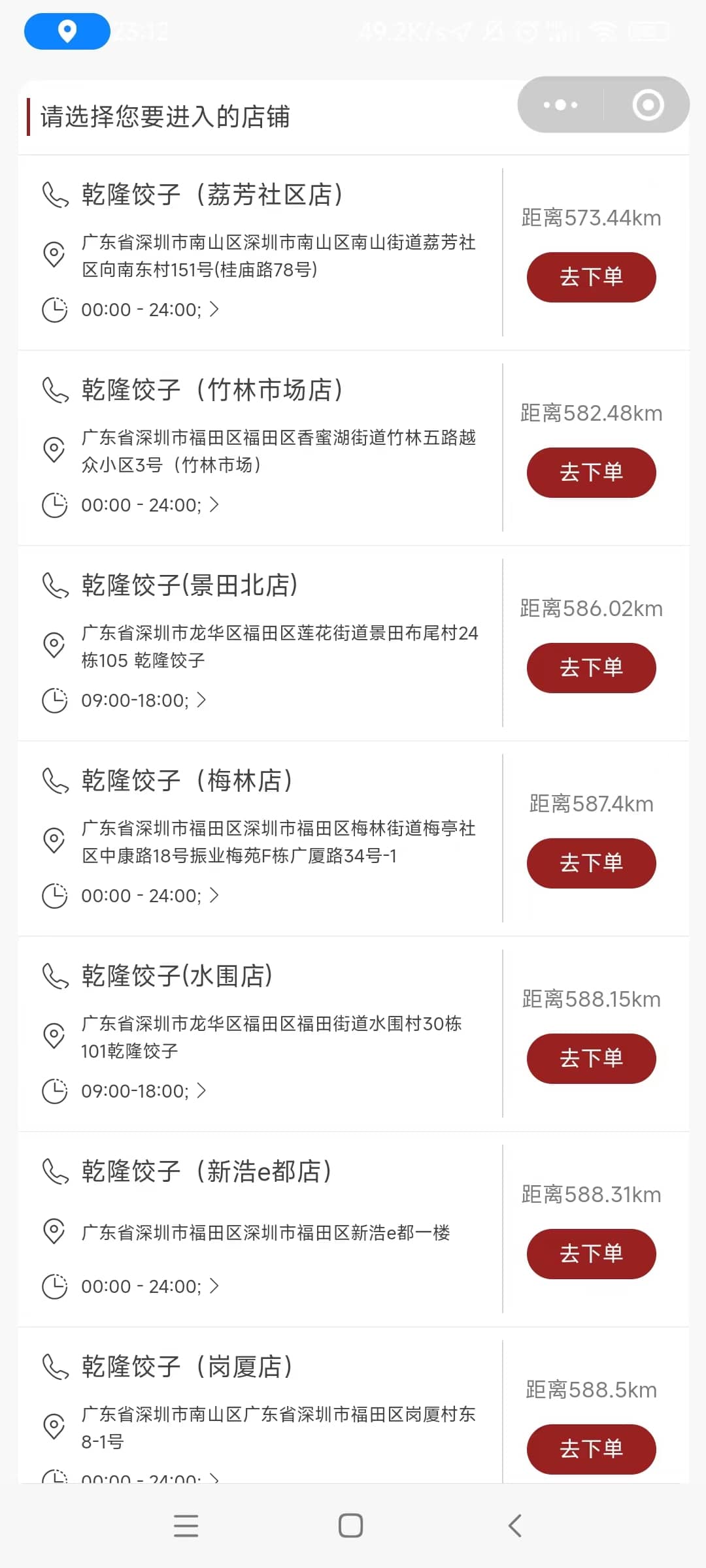Tap 去下单 for 水围店
The height and width of the screenshot is (1568, 706).
(x=591, y=1058)
